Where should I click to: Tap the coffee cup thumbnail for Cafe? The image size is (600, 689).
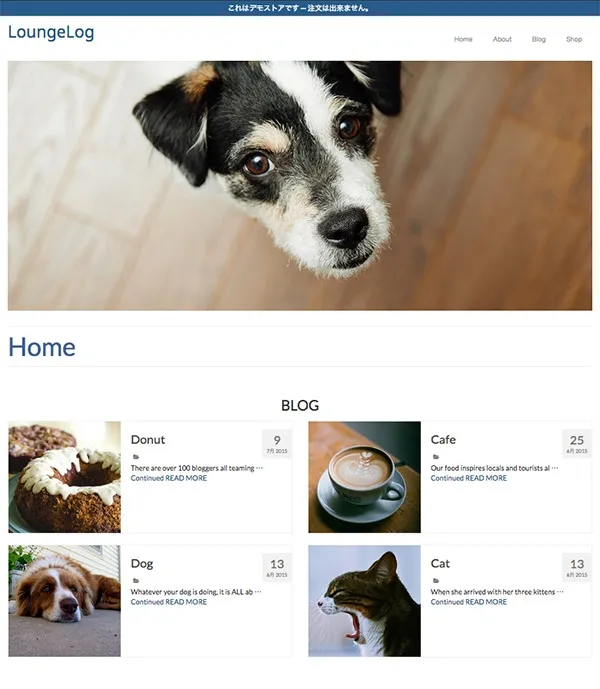point(364,477)
